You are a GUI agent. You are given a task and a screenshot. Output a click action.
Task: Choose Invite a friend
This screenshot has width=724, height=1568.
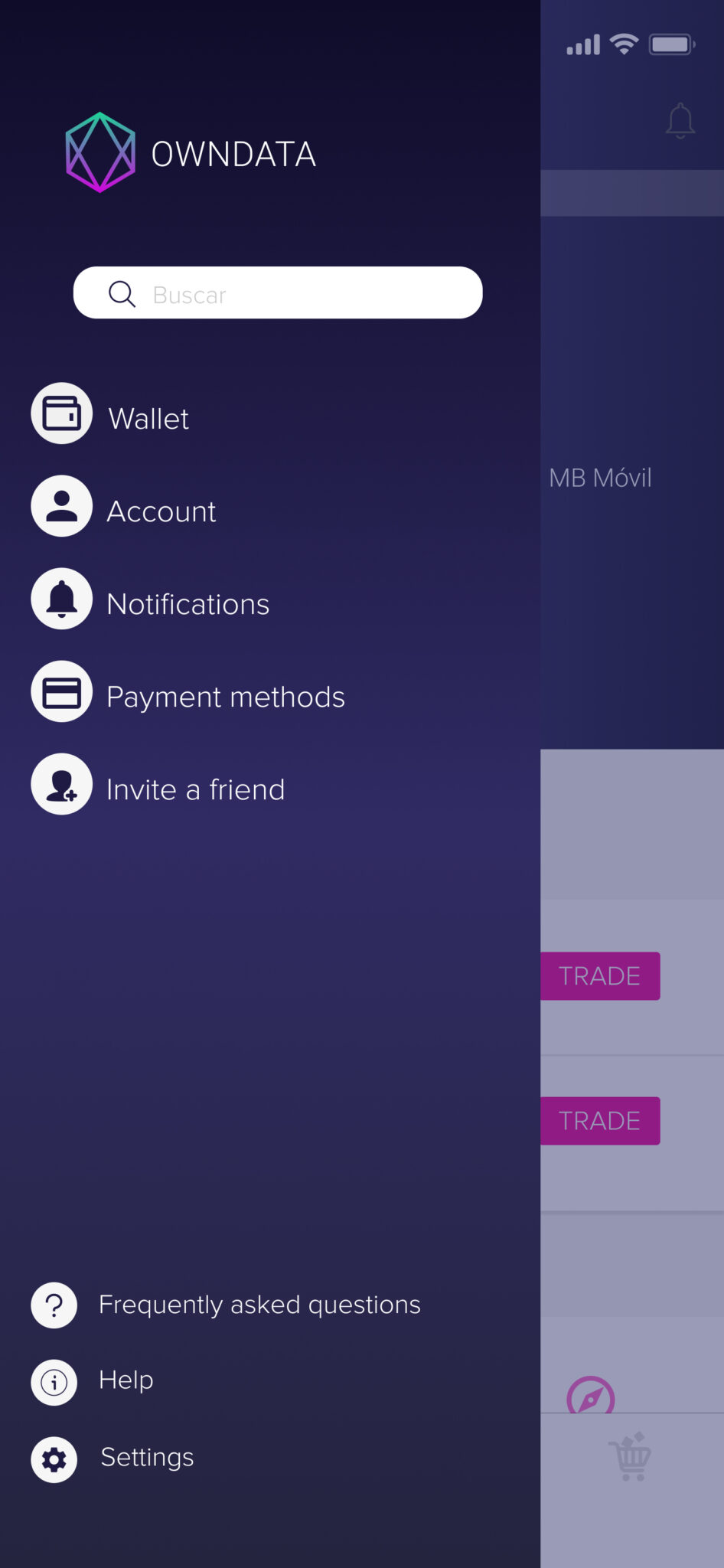coord(195,789)
